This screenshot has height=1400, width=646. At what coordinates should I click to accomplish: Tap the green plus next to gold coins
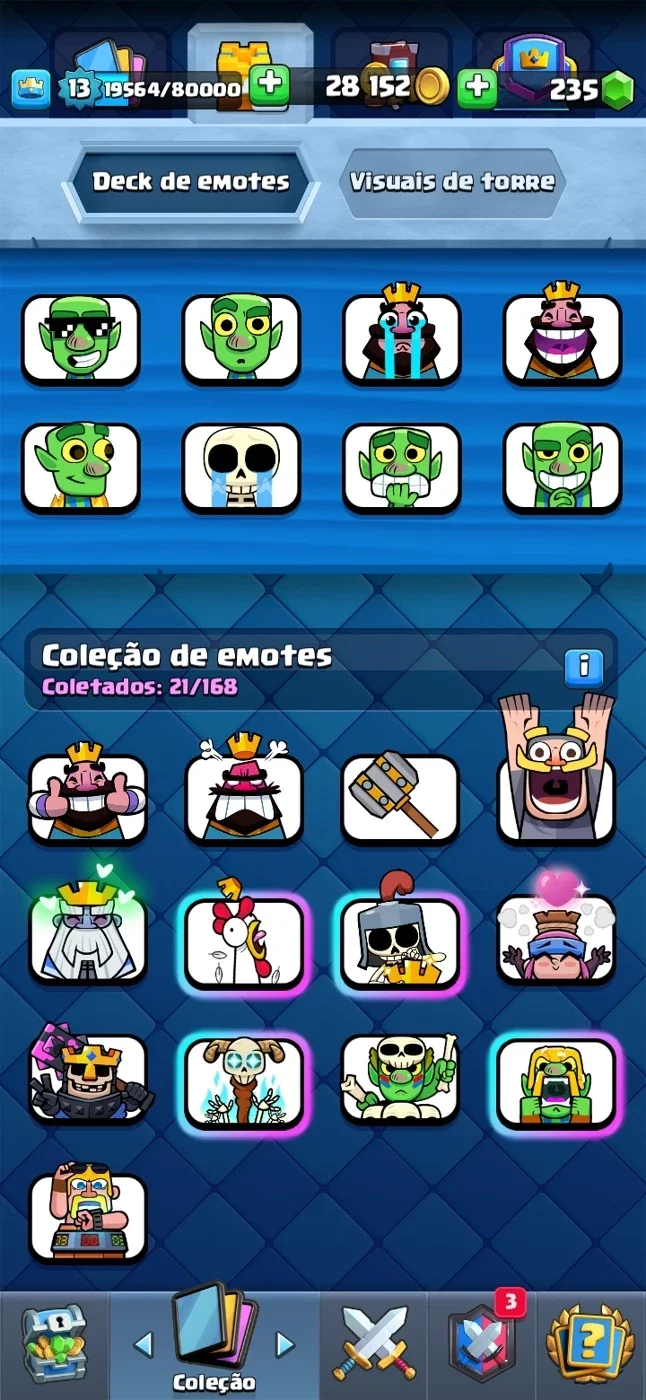pyautogui.click(x=477, y=88)
